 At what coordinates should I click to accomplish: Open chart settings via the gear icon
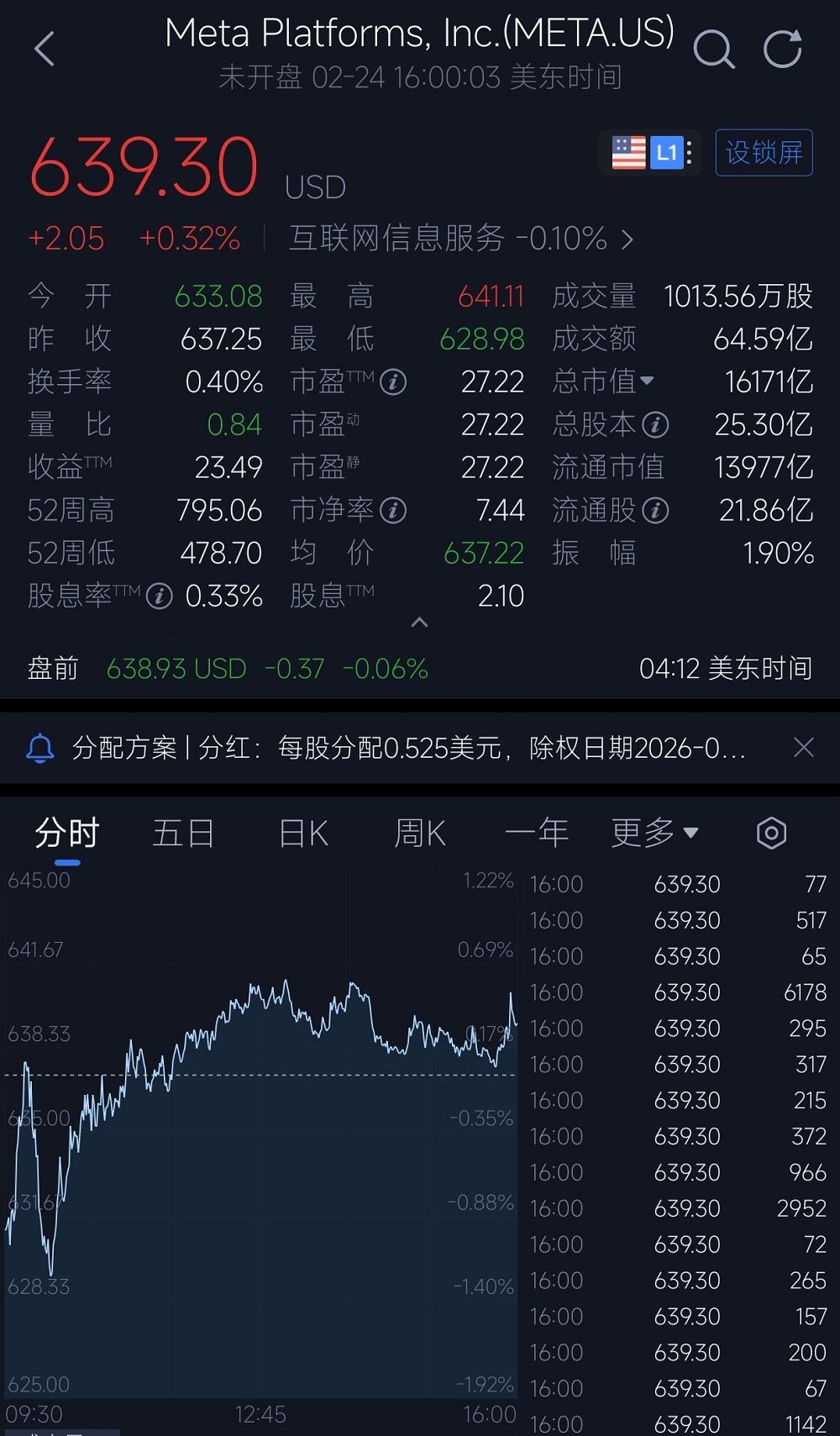(769, 832)
